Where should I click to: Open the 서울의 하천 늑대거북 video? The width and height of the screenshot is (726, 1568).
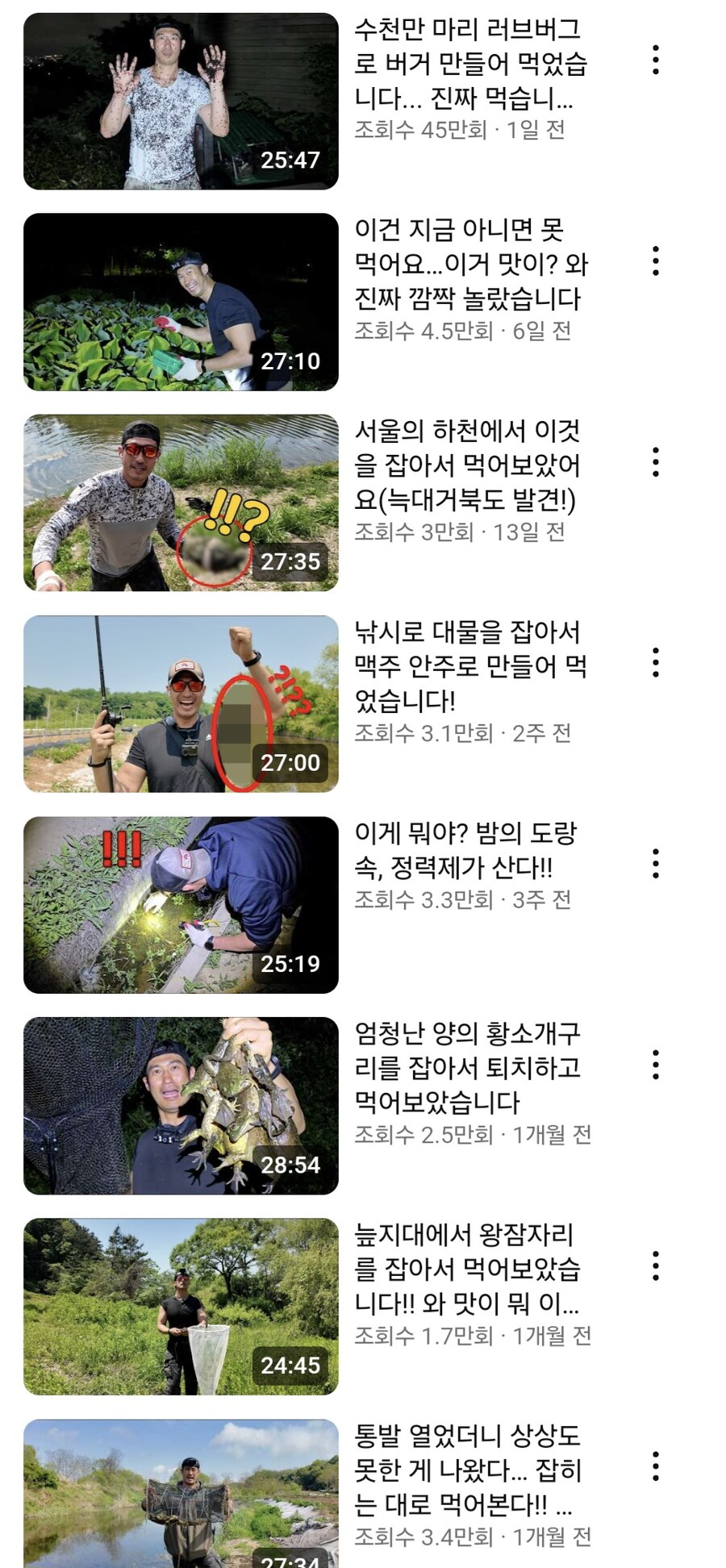pyautogui.click(x=181, y=503)
